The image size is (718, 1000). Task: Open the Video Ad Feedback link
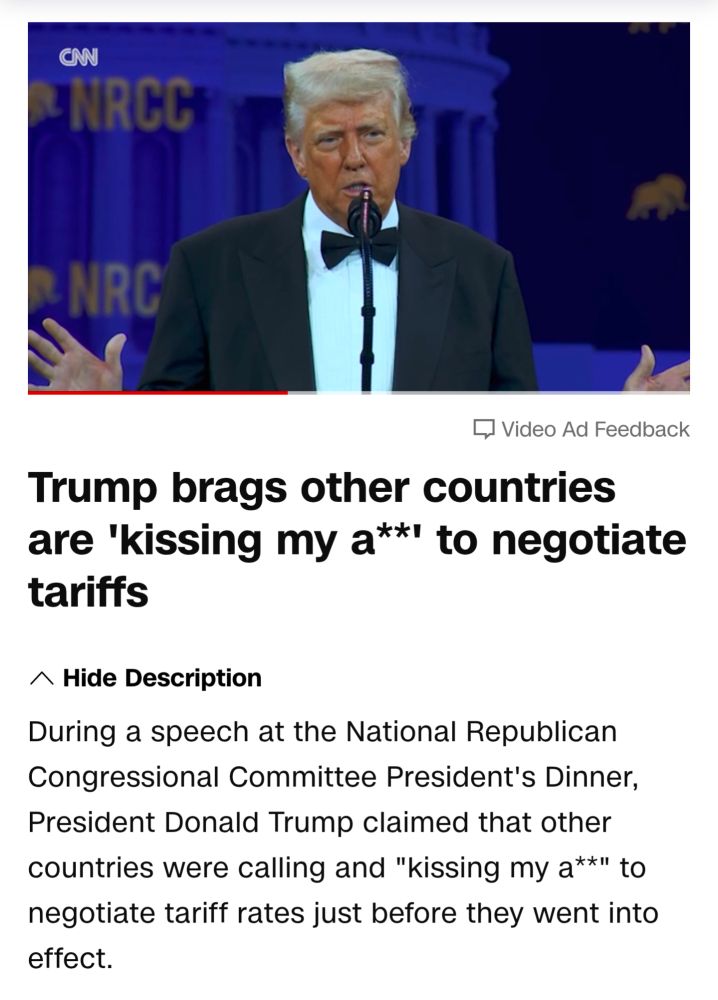[x=581, y=429]
